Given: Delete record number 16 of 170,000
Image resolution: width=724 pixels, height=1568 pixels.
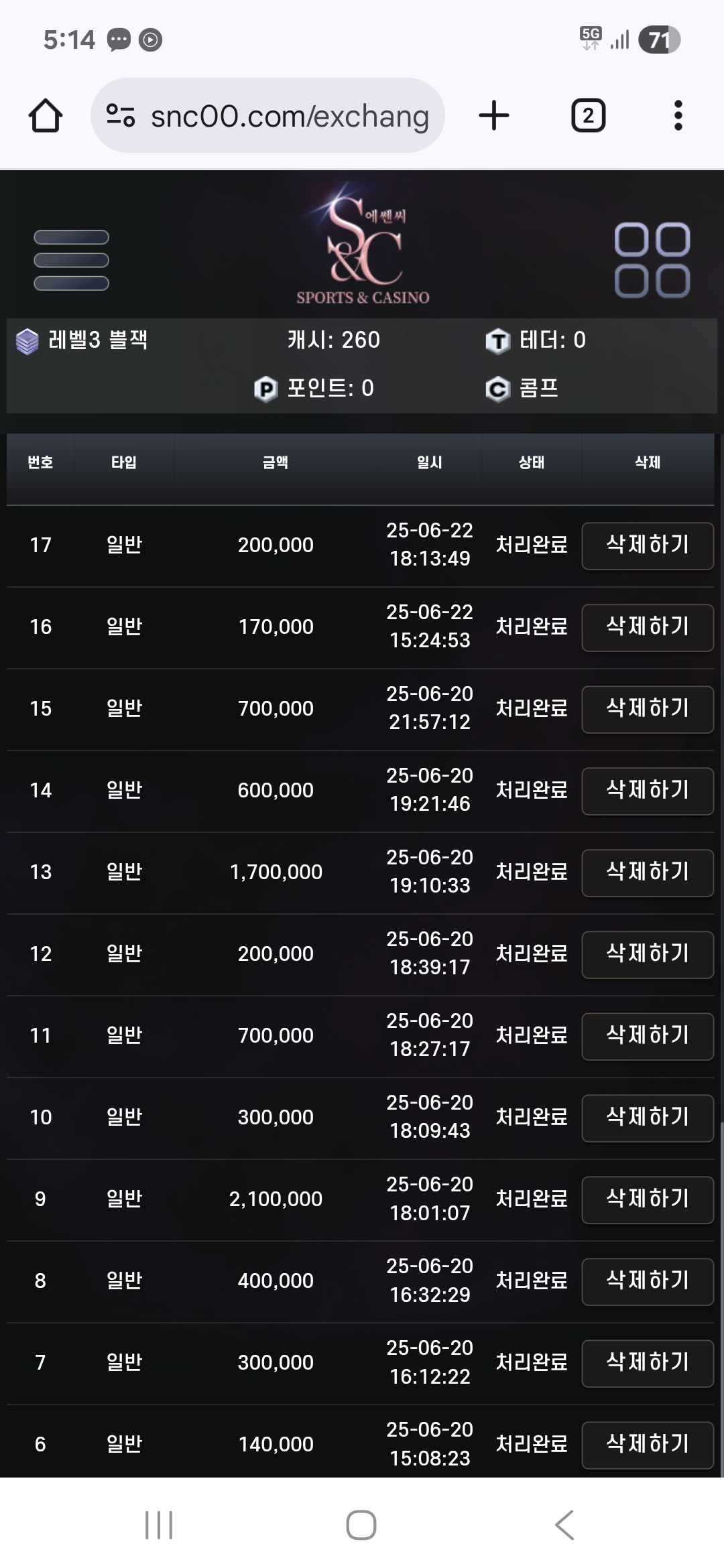Looking at the screenshot, I should [x=648, y=627].
